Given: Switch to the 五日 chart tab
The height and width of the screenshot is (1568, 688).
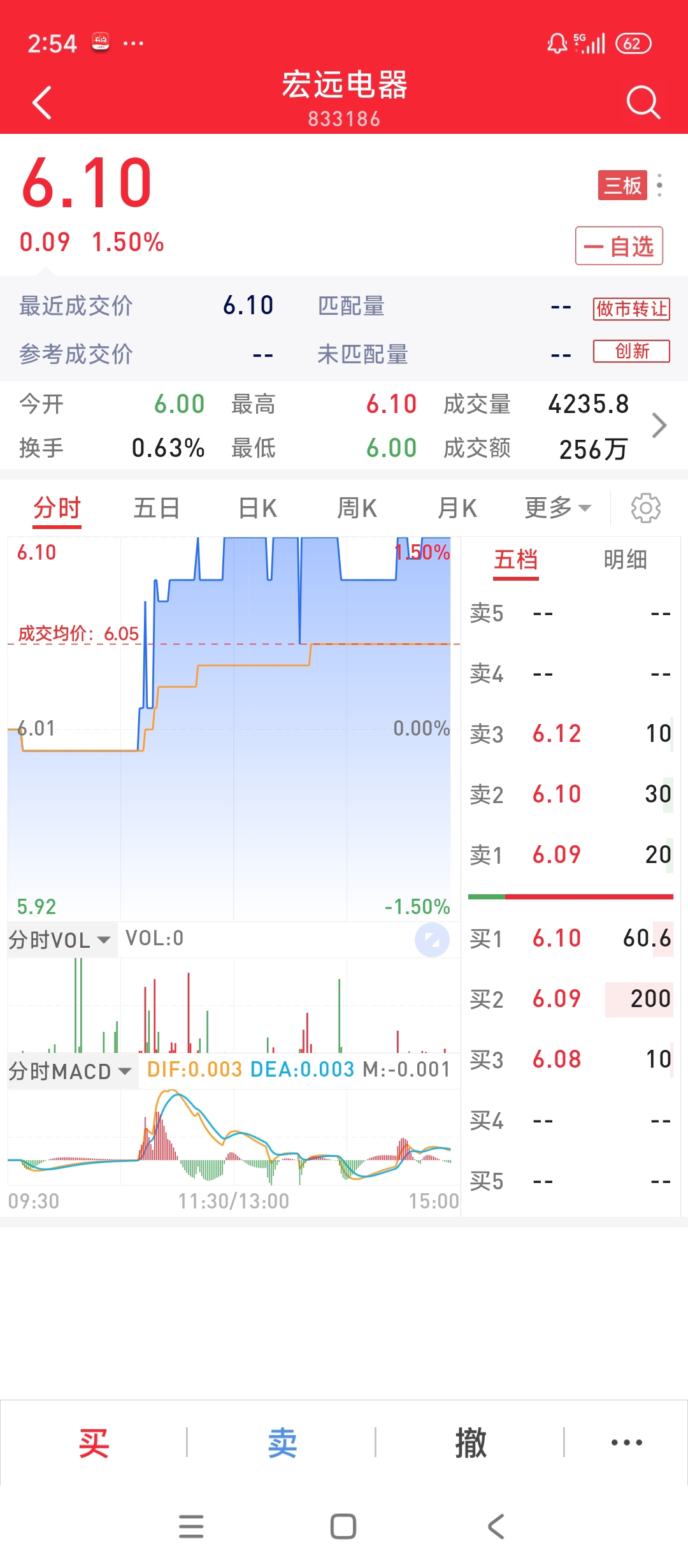Looking at the screenshot, I should pos(157,509).
